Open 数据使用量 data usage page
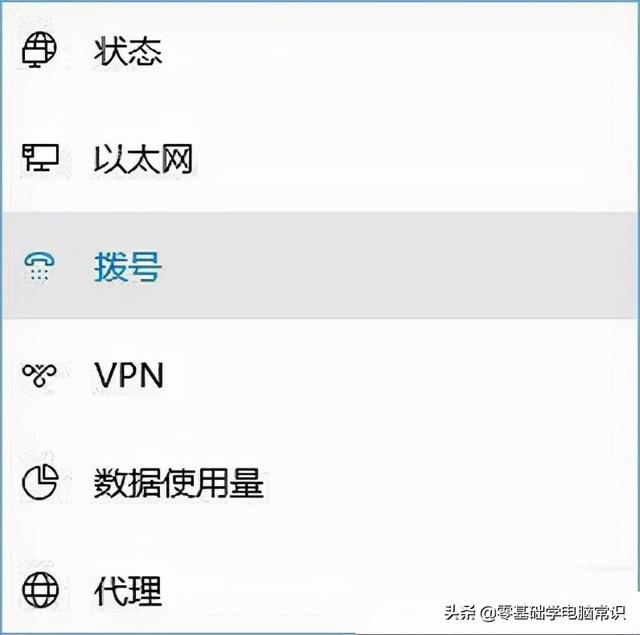Viewport: 640px width, 635px height. [x=178, y=485]
